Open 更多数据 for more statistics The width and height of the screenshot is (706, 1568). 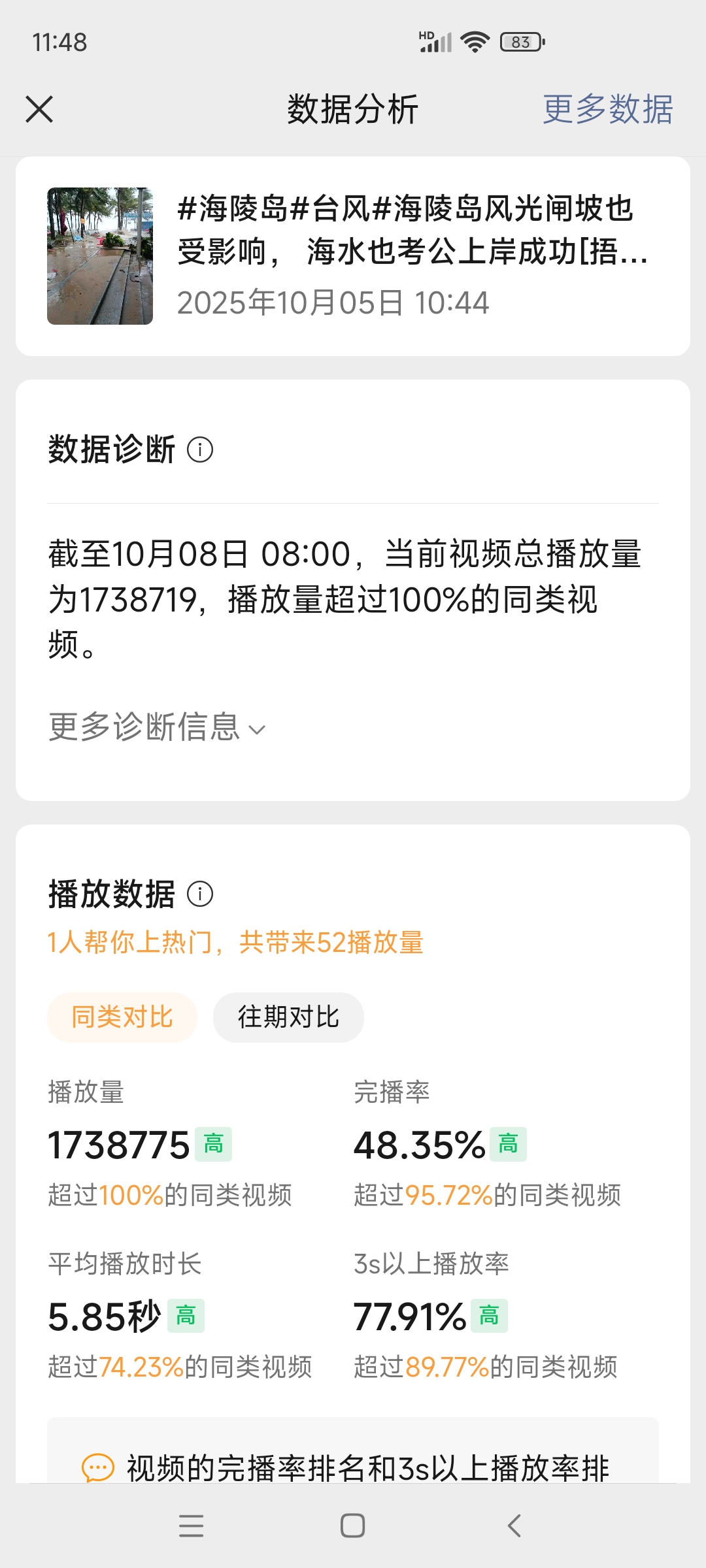point(607,109)
